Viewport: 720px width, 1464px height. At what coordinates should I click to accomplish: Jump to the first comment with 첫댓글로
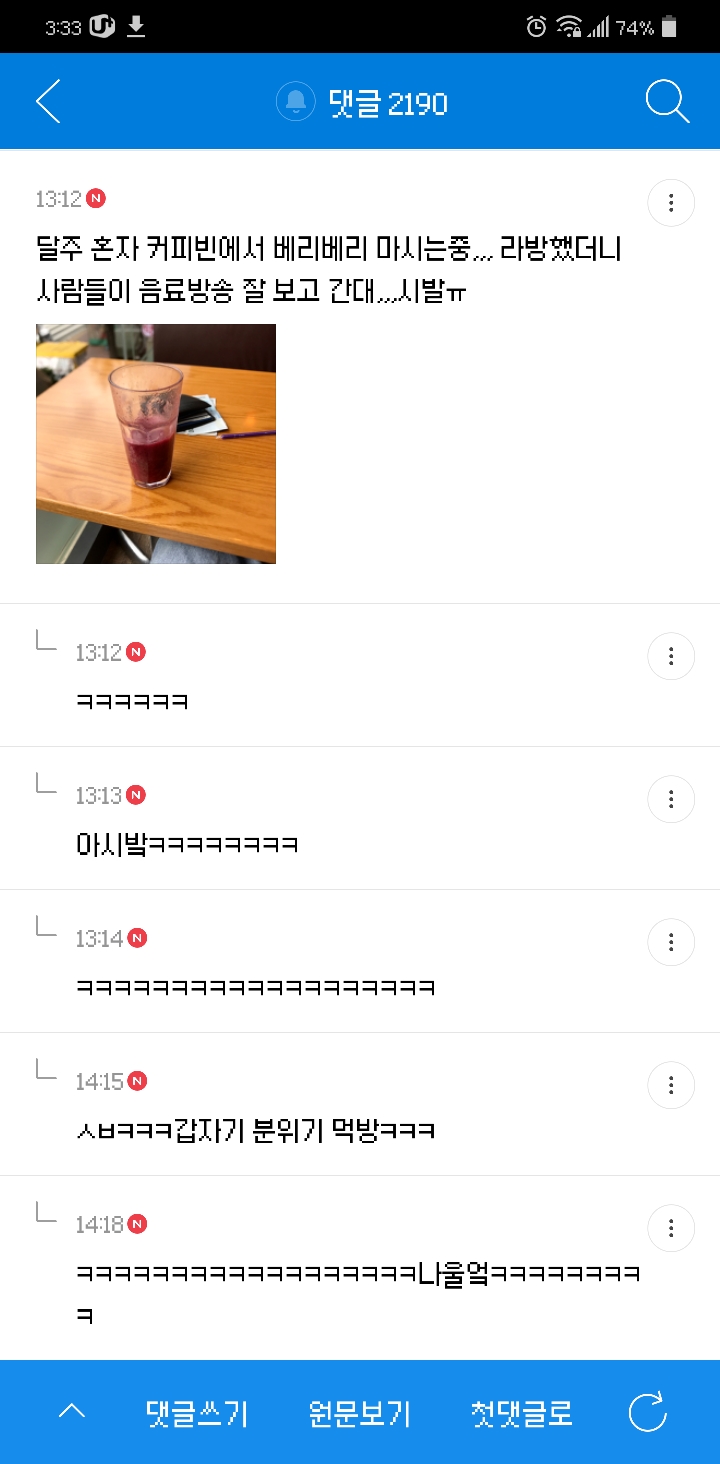point(522,1413)
